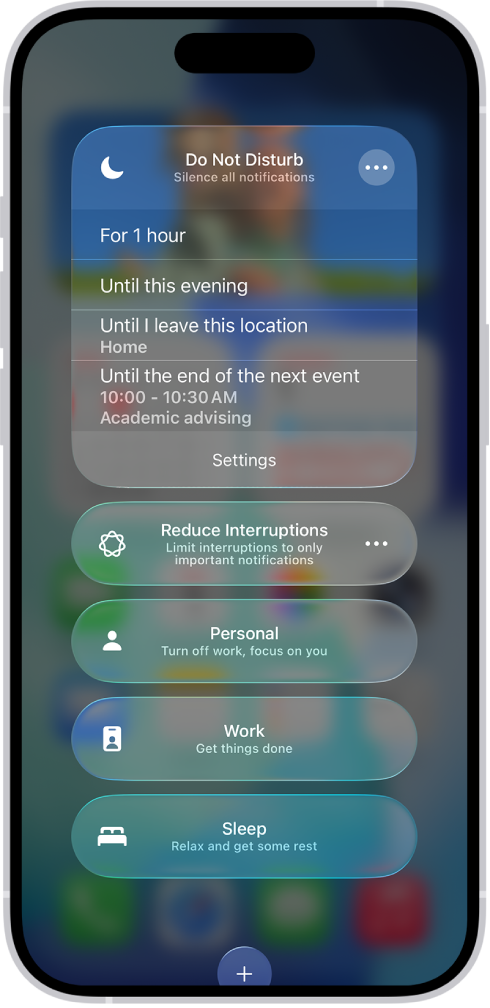The image size is (490, 1008).
Task: Activate the Personal focus
Action: tap(244, 641)
